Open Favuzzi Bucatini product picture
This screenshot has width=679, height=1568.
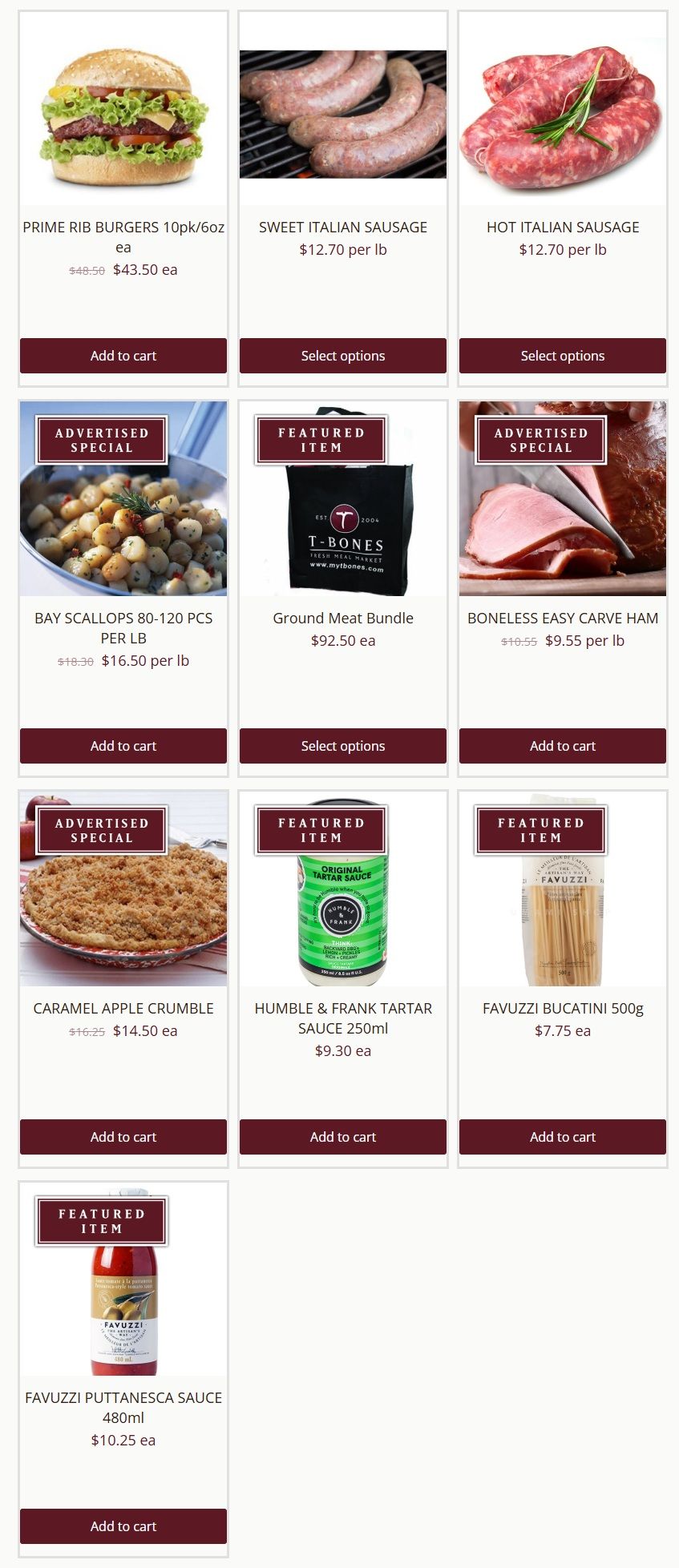[x=563, y=921]
